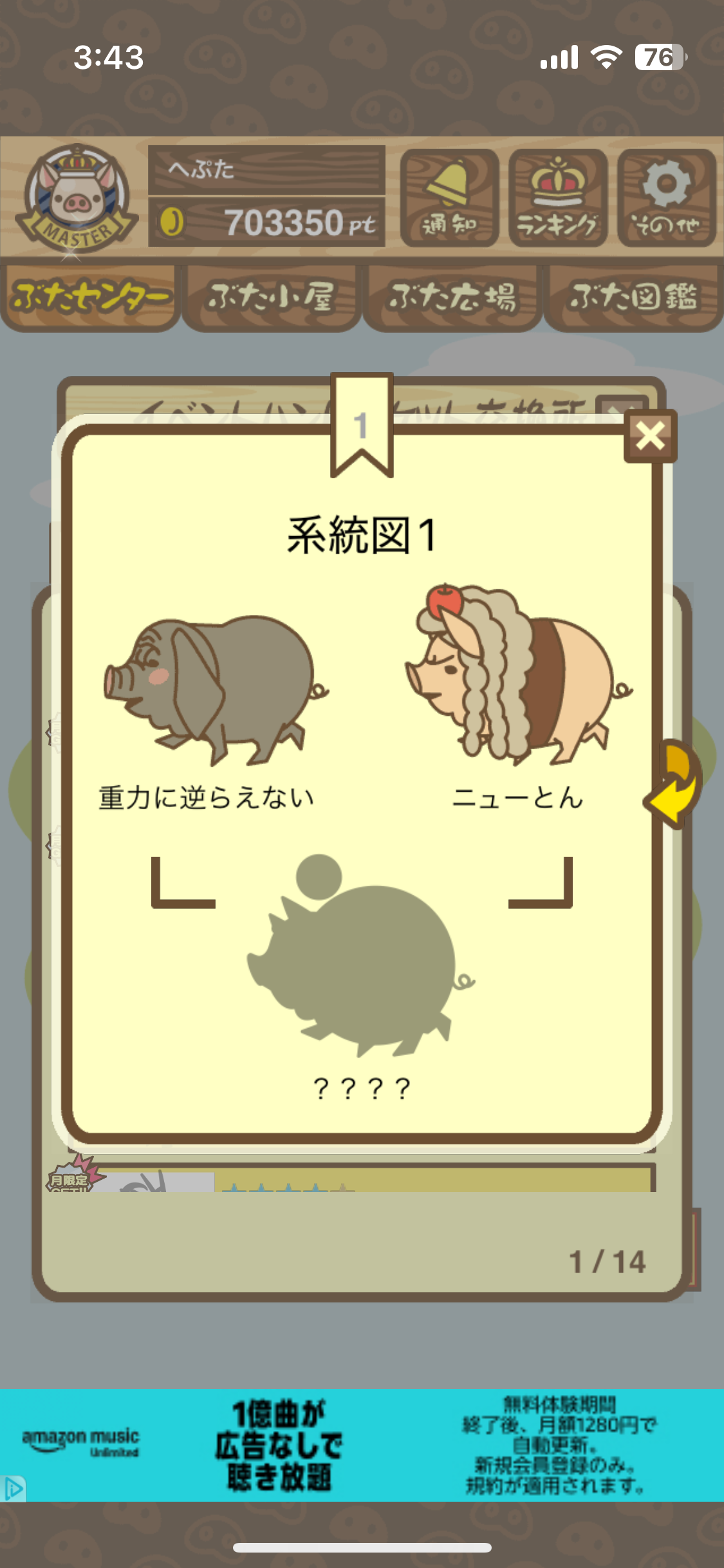Switch to the ぶた図鑑 tab
This screenshot has height=1568, width=724.
pyautogui.click(x=633, y=297)
